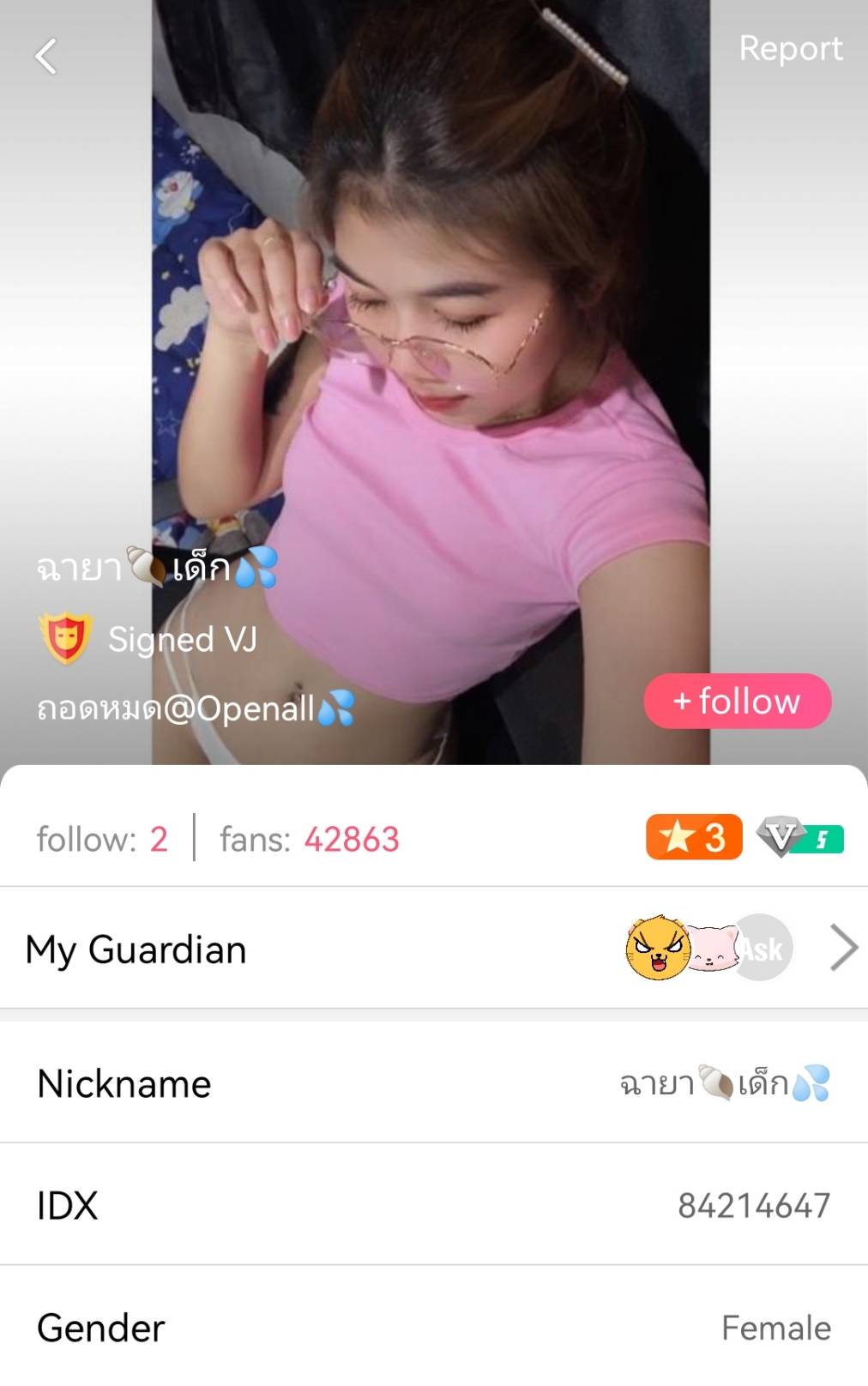Go back using the top arrow

(46, 57)
